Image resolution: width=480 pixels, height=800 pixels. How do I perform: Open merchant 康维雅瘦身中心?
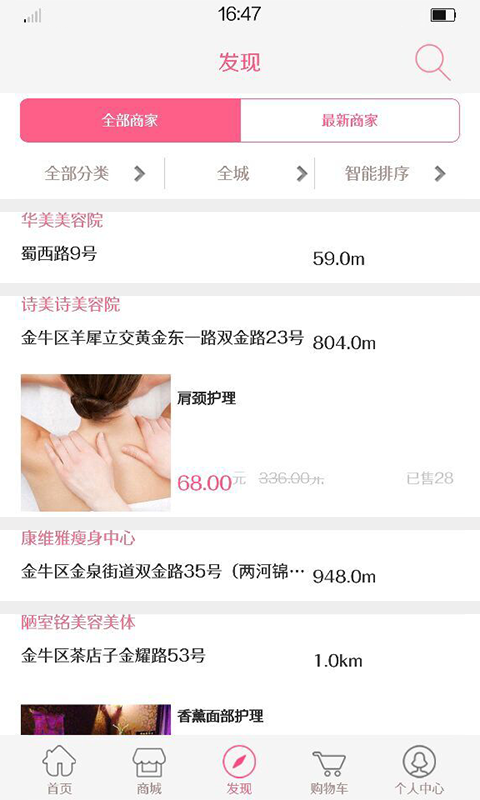point(240,565)
